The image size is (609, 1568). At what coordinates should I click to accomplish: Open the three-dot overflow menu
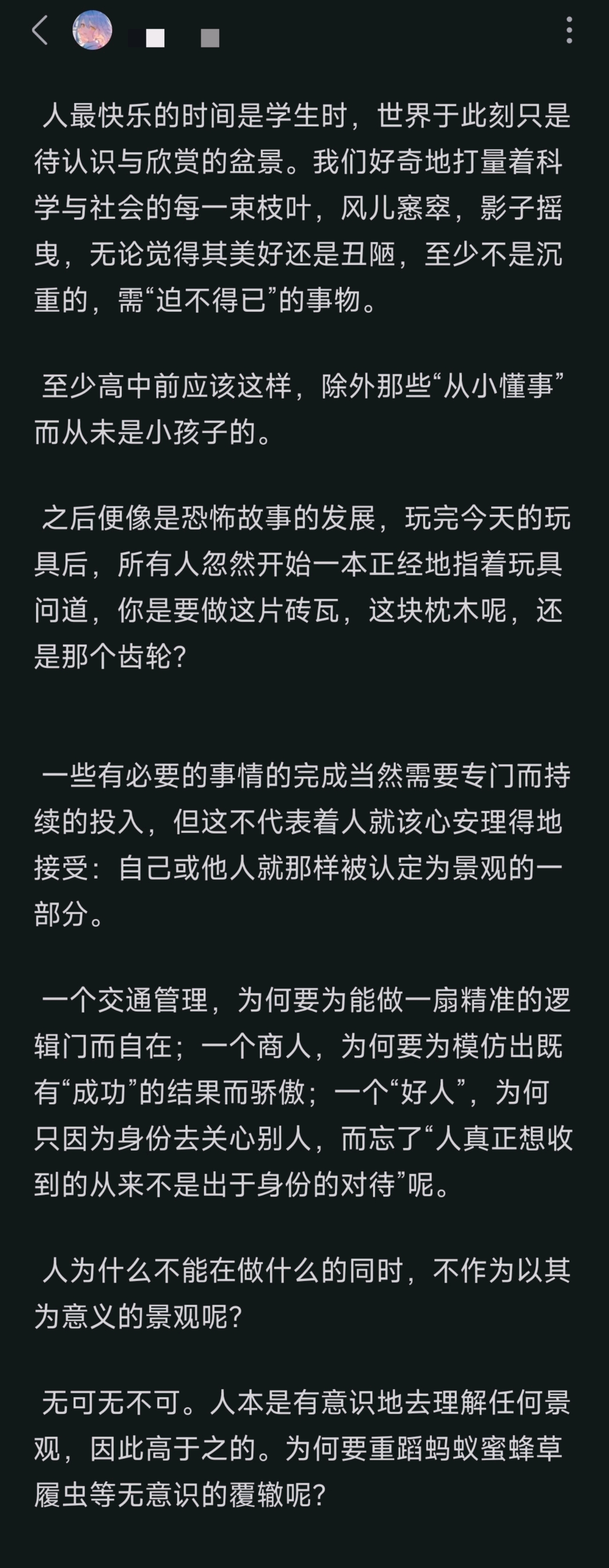coord(569,30)
